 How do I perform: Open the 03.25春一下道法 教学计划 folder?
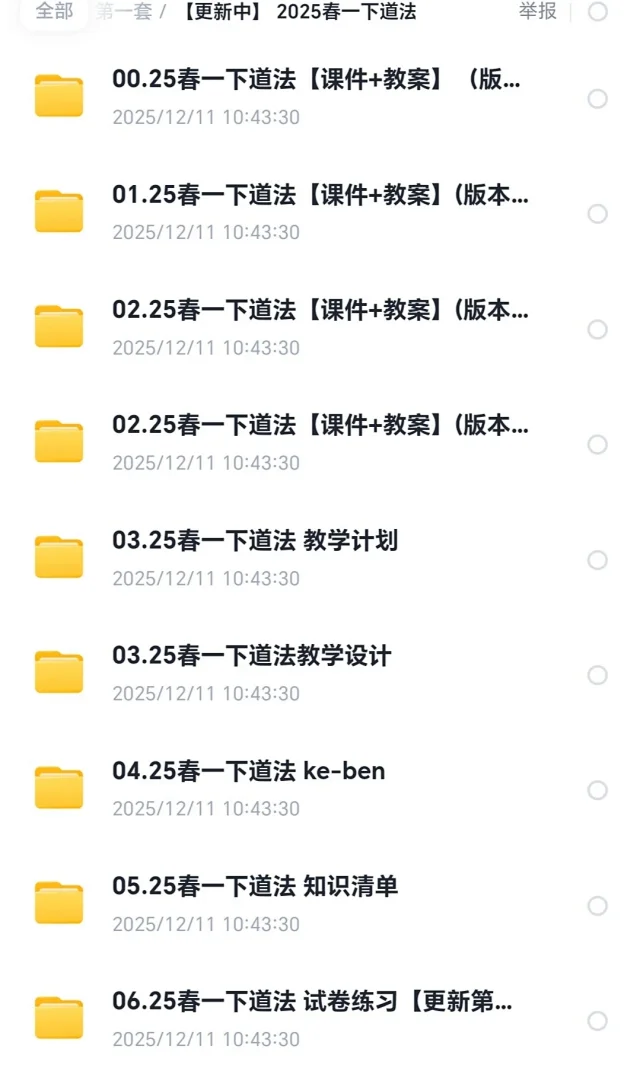[x=255, y=541]
